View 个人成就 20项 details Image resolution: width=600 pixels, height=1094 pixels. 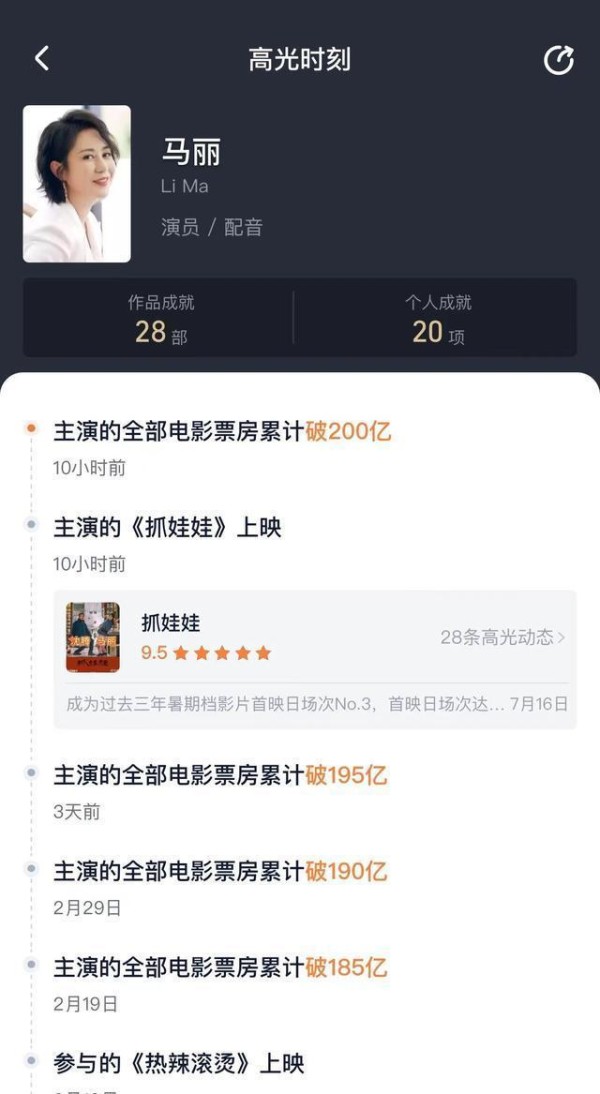pos(438,318)
